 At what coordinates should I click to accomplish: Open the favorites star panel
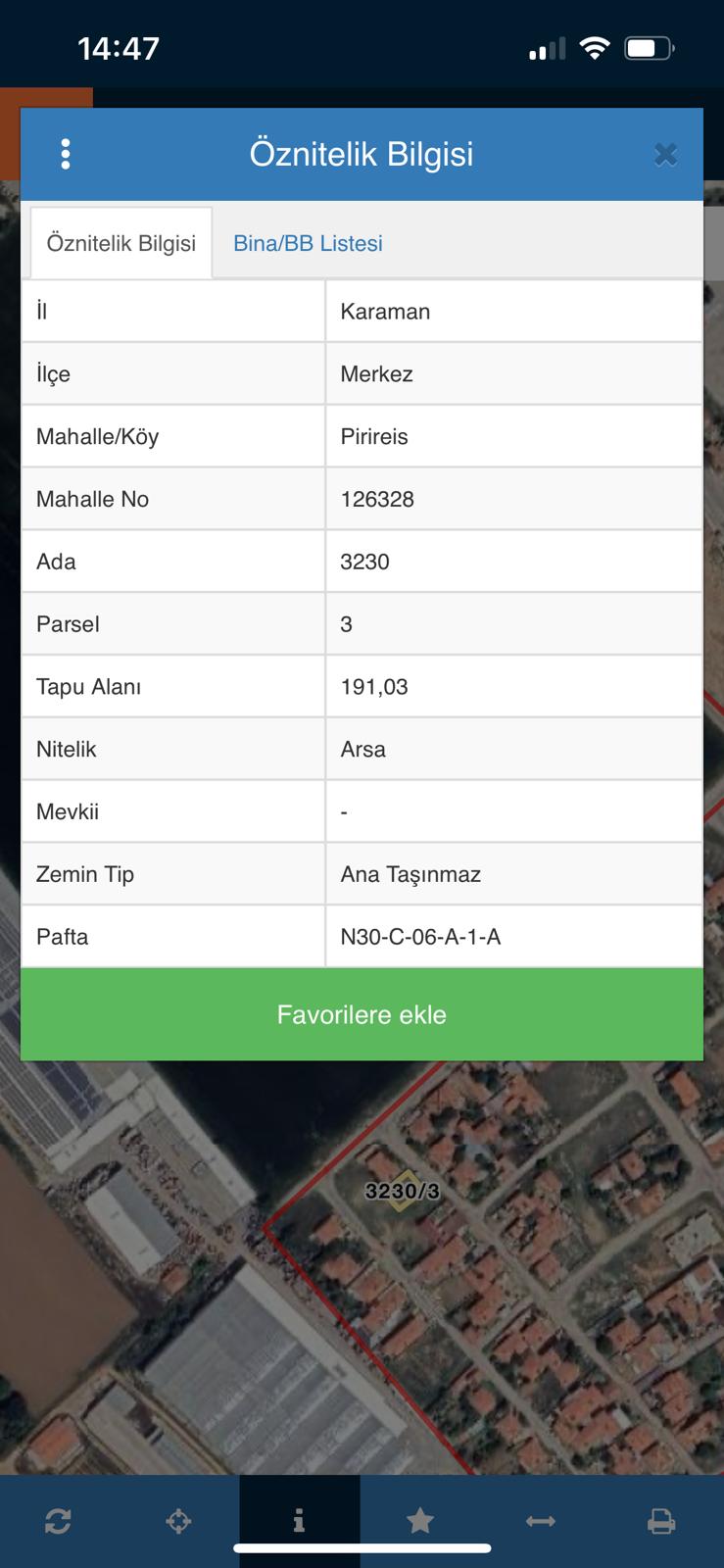[419, 1518]
